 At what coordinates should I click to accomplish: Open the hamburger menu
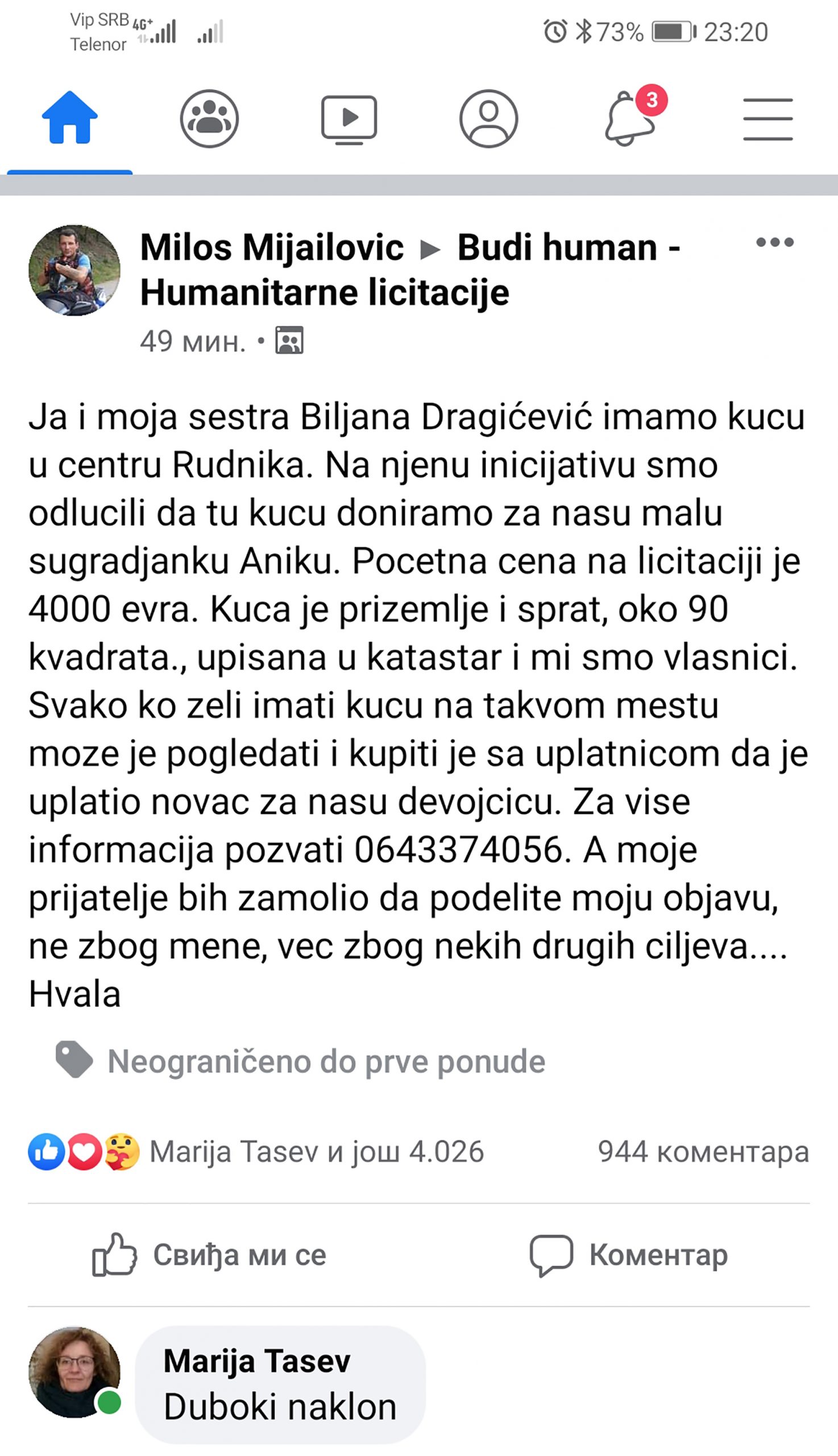pyautogui.click(x=768, y=119)
